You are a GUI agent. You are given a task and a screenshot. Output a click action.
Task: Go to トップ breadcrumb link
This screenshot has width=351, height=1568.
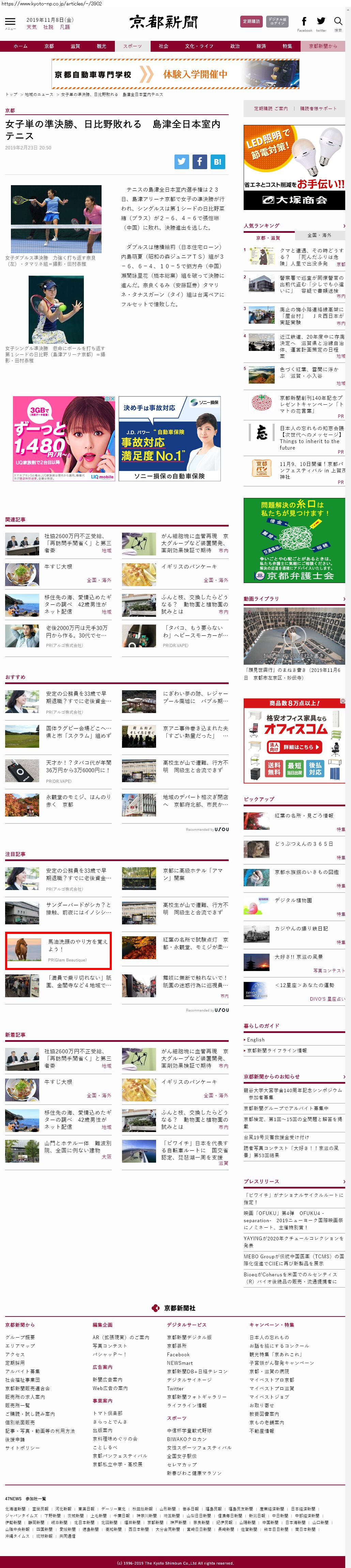click(11, 94)
